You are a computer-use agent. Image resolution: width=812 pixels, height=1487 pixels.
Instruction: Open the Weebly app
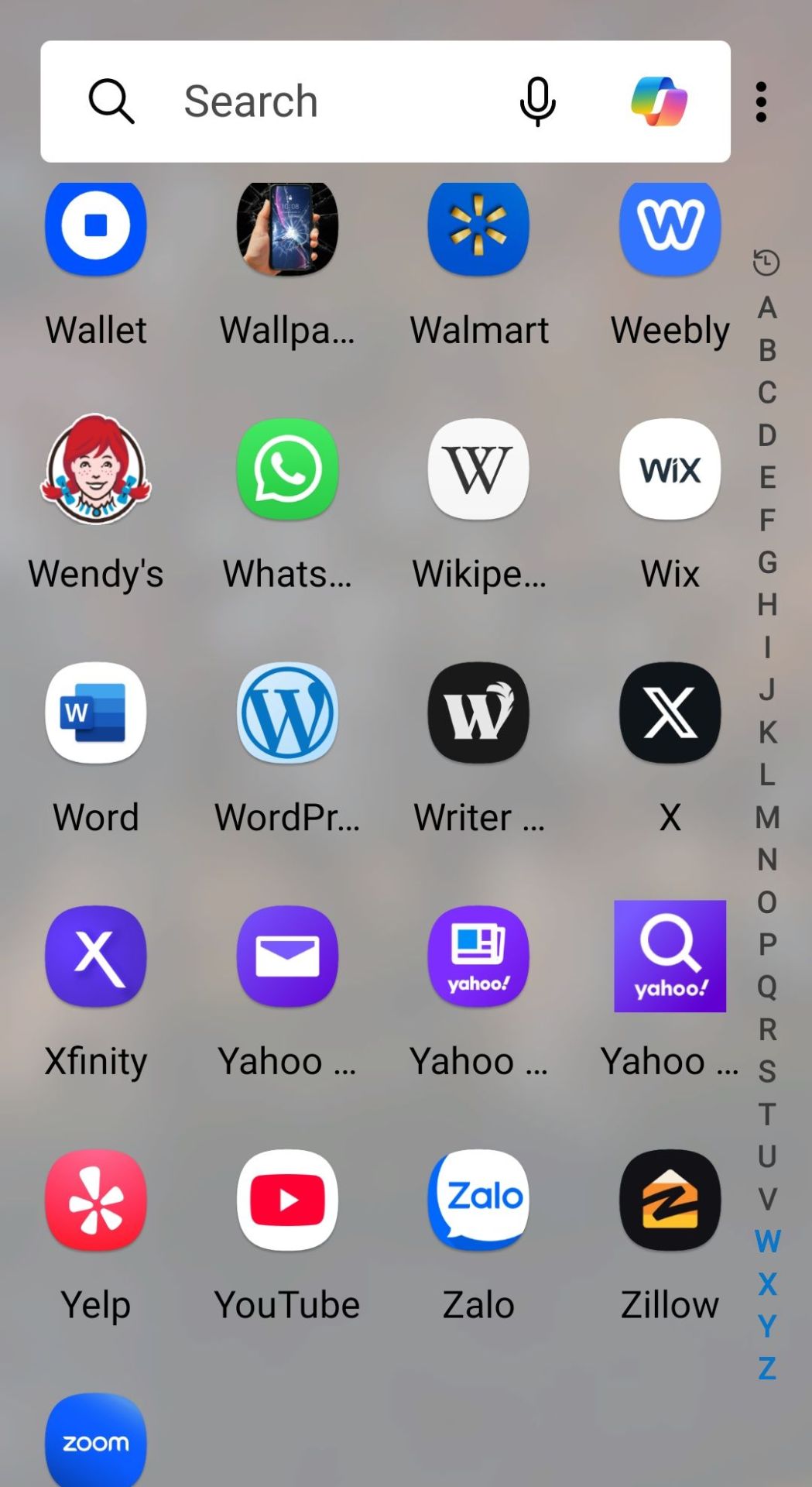pyautogui.click(x=670, y=228)
